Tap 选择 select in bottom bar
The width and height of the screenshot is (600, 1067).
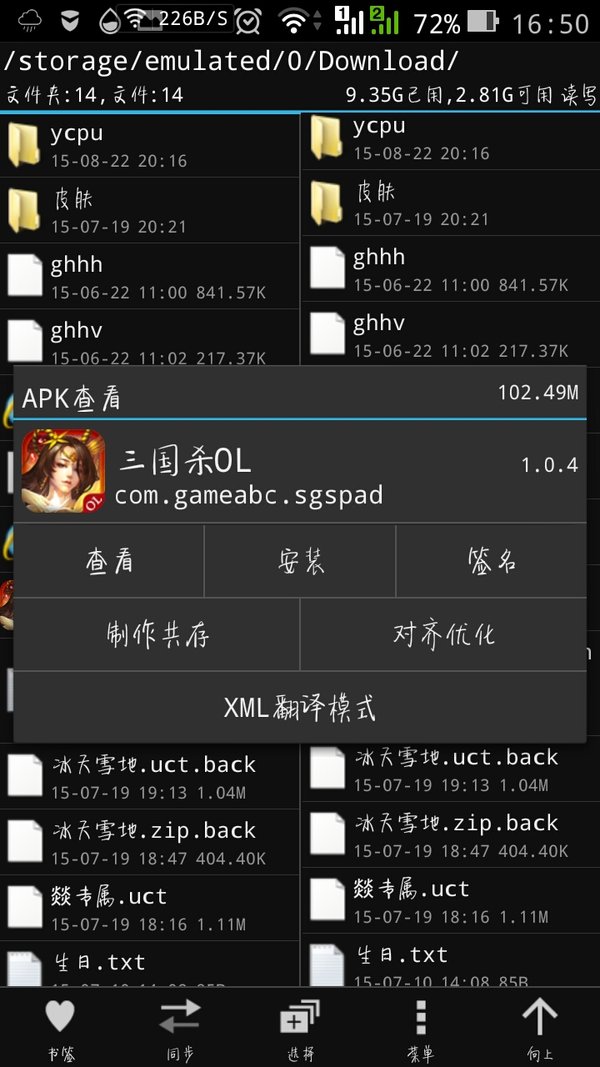(300, 1027)
